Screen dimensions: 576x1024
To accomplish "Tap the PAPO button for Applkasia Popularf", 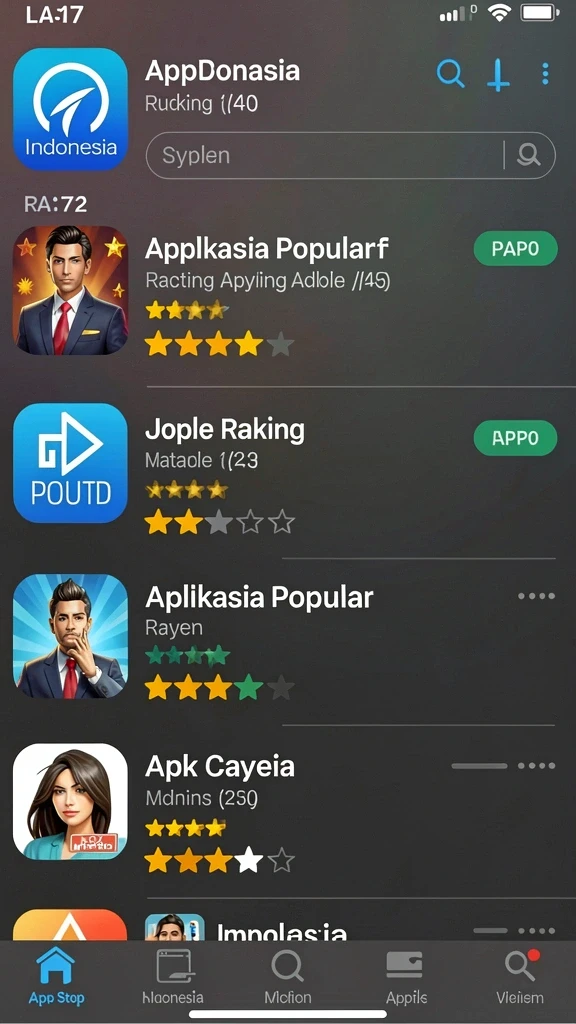I will point(515,249).
